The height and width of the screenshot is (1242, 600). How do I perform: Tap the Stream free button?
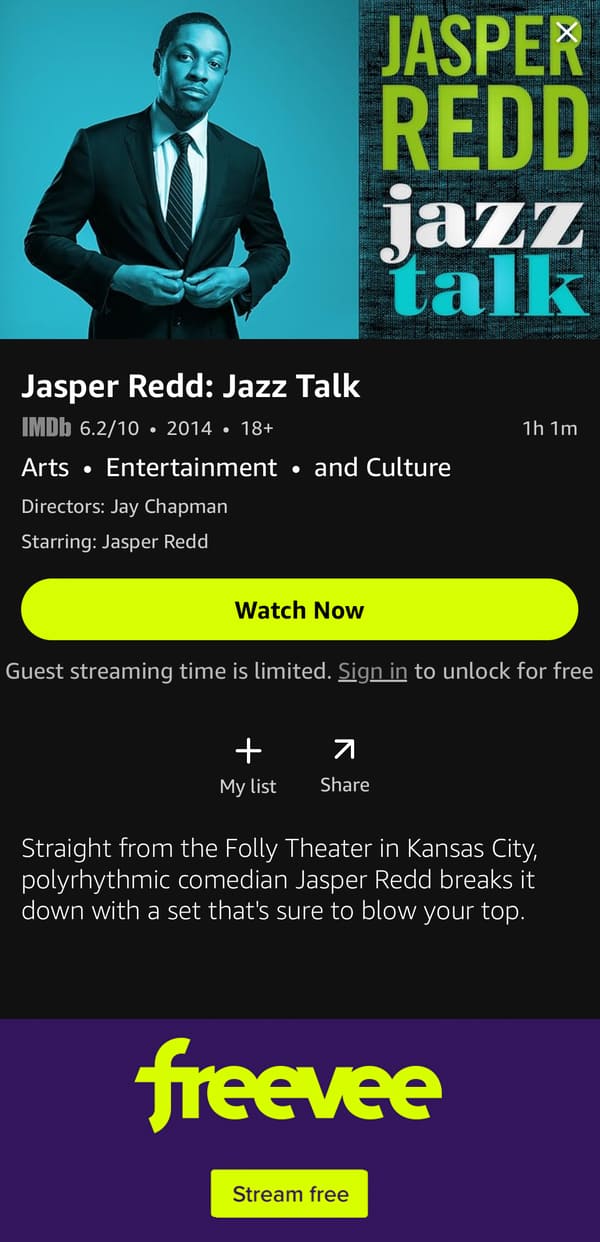290,1193
